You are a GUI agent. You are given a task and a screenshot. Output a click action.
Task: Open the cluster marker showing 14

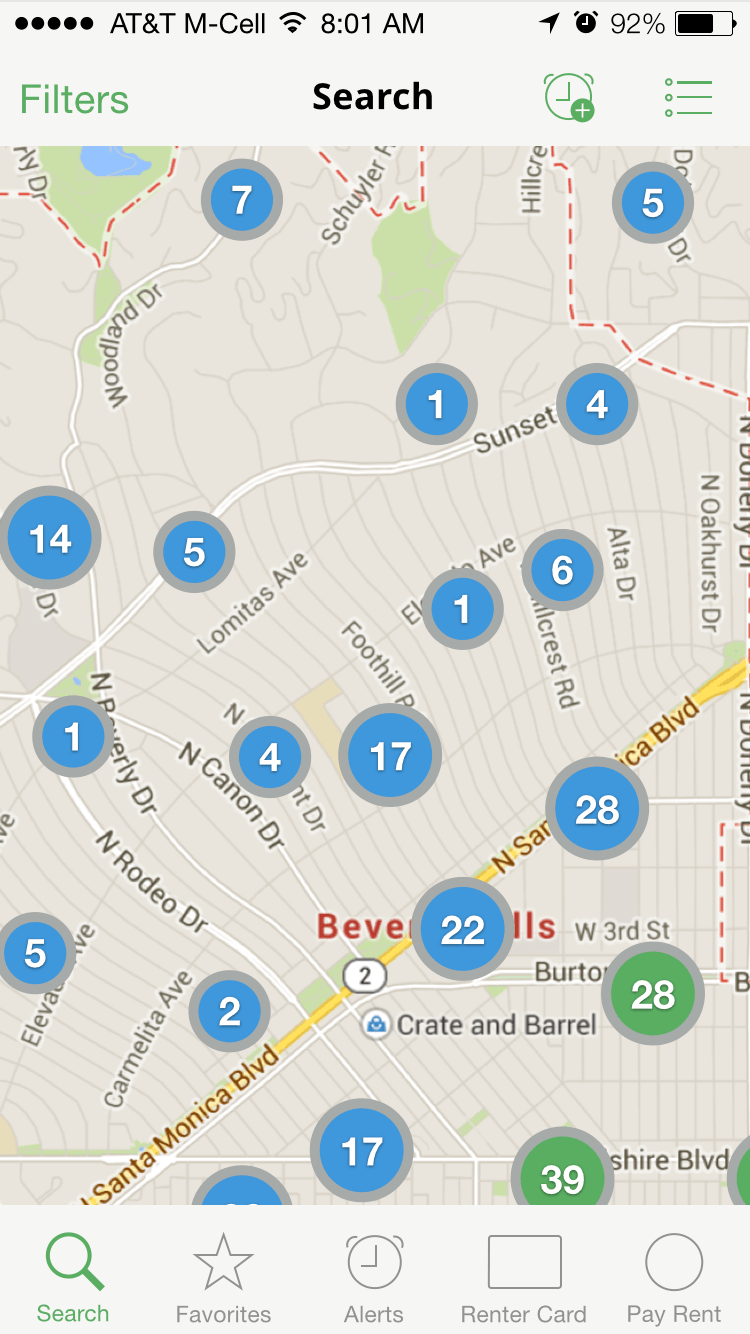[x=50, y=538]
